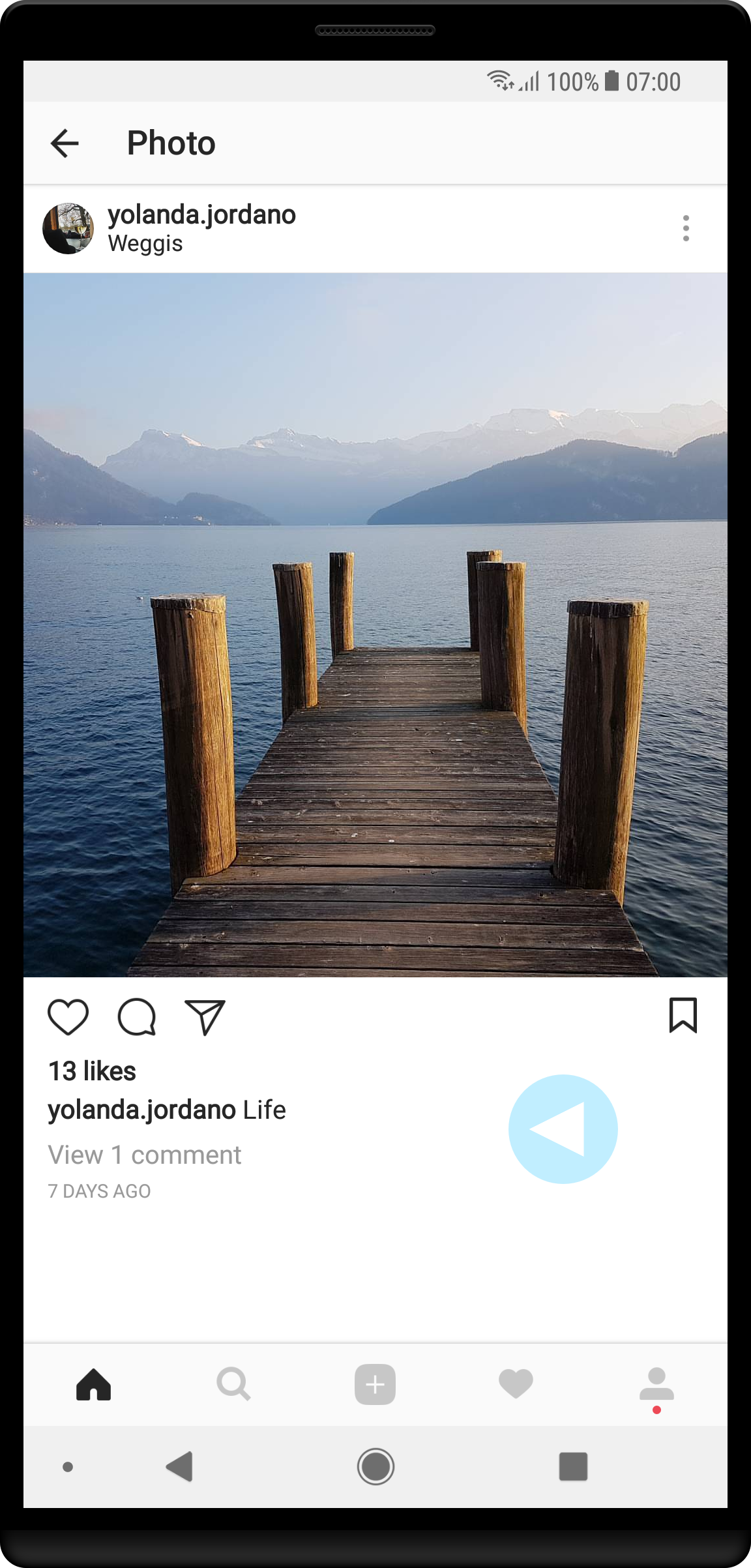Comment on the post via the speech bubble

(x=136, y=1016)
